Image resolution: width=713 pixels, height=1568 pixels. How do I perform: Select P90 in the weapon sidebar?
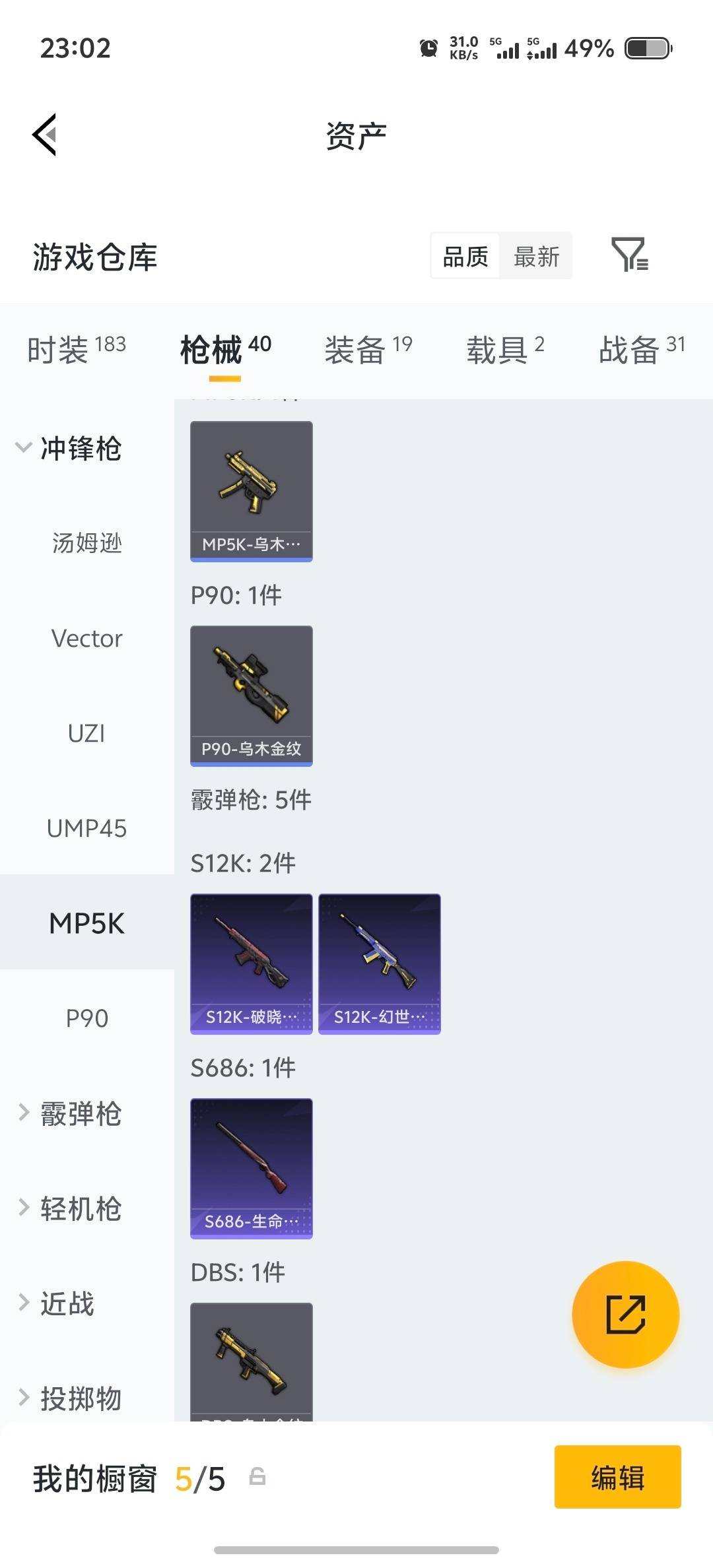86,1018
